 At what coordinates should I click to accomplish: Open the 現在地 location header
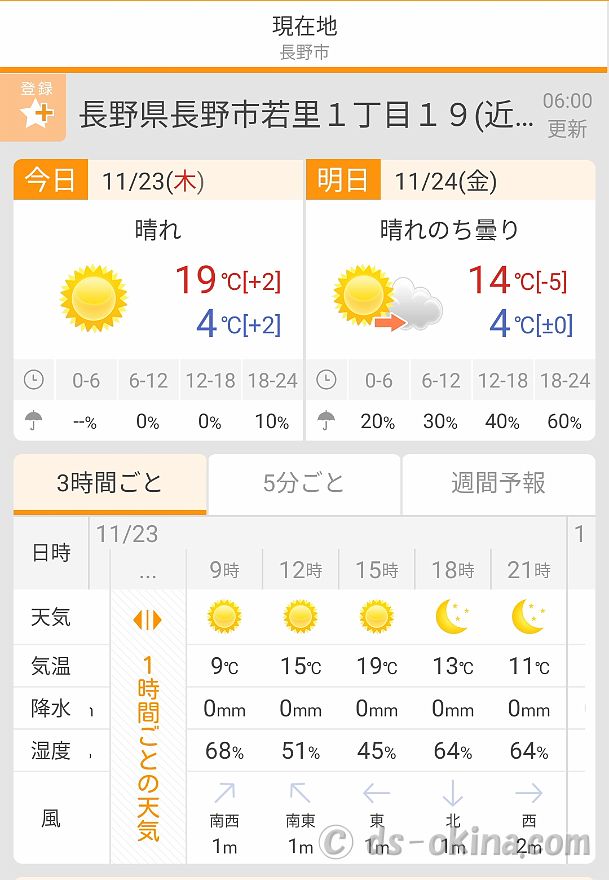click(304, 36)
